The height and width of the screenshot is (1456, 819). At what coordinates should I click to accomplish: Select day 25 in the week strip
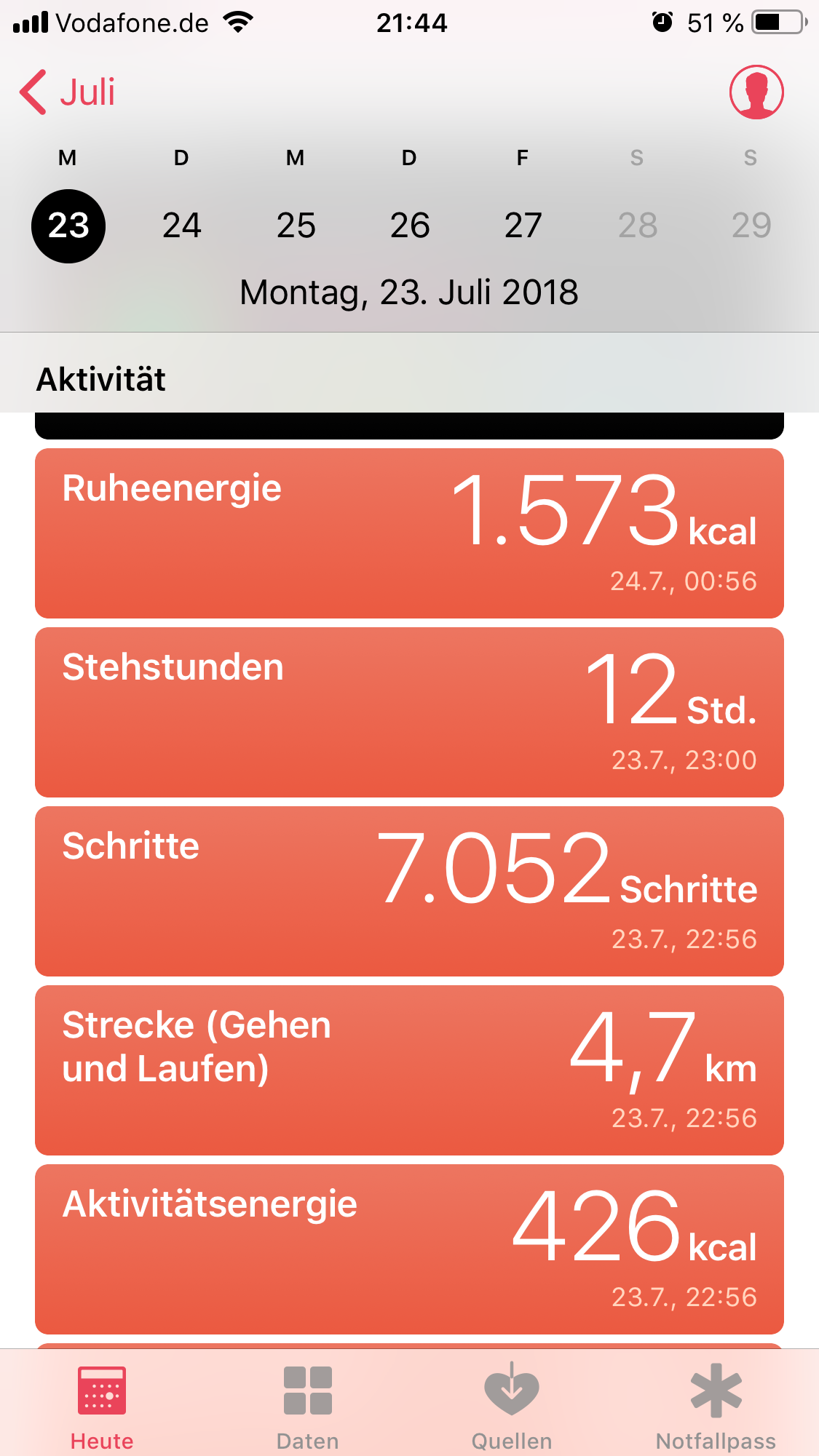296,226
